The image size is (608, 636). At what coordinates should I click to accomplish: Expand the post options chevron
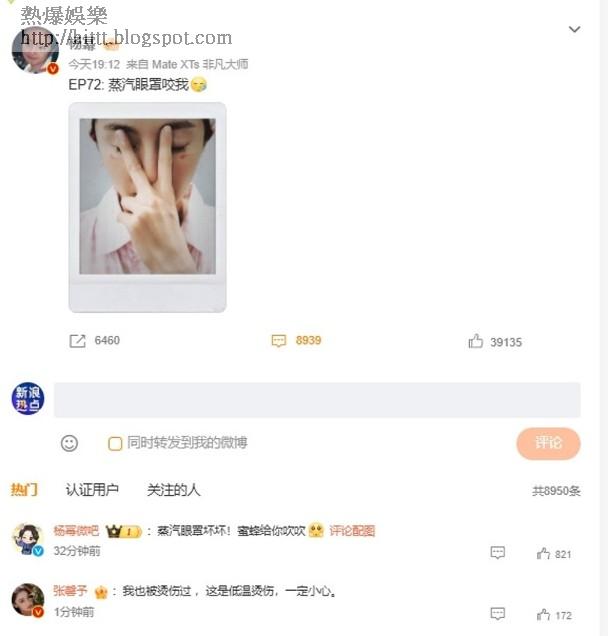point(574,30)
